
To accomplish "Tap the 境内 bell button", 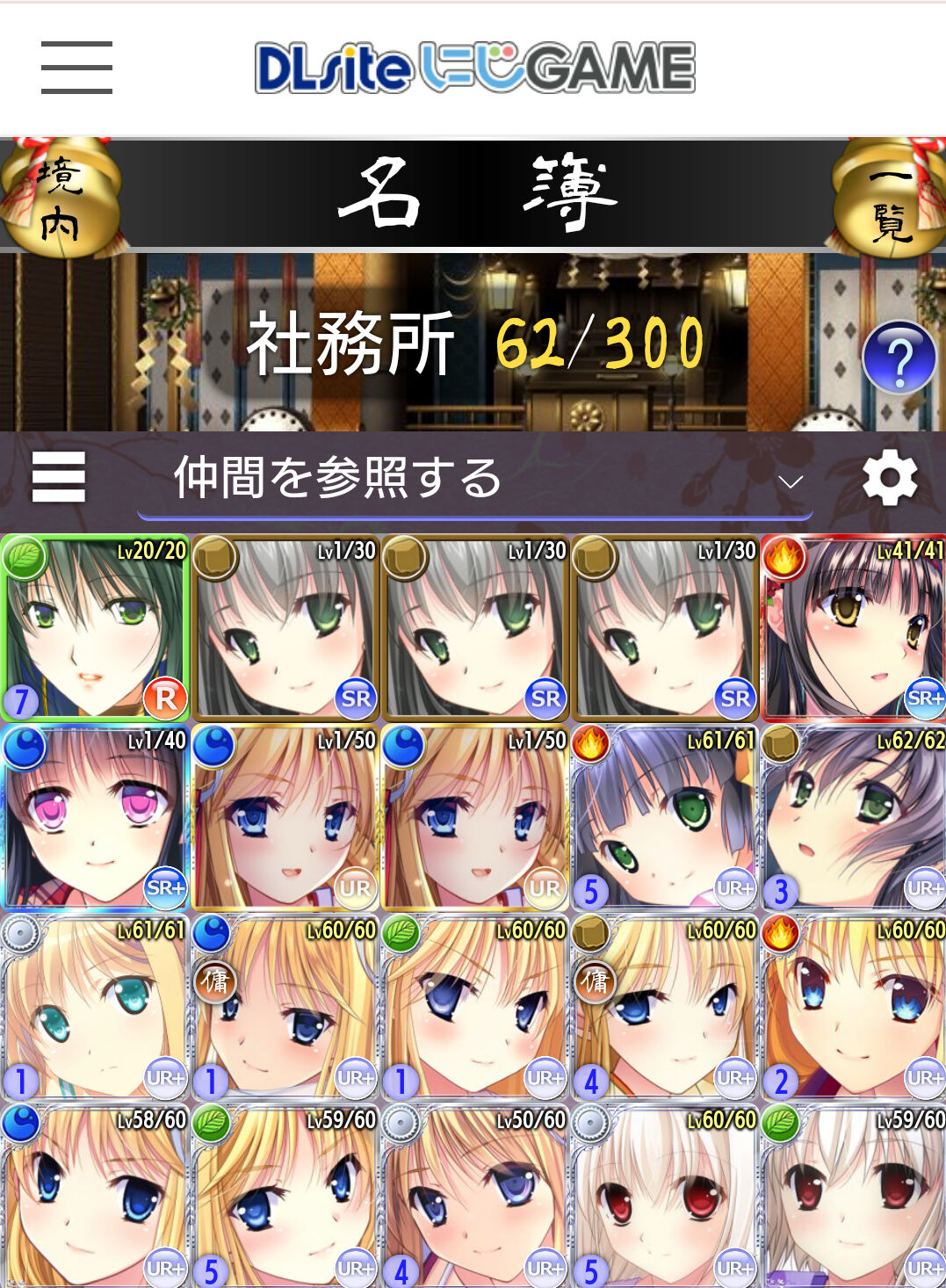I will [x=60, y=198].
